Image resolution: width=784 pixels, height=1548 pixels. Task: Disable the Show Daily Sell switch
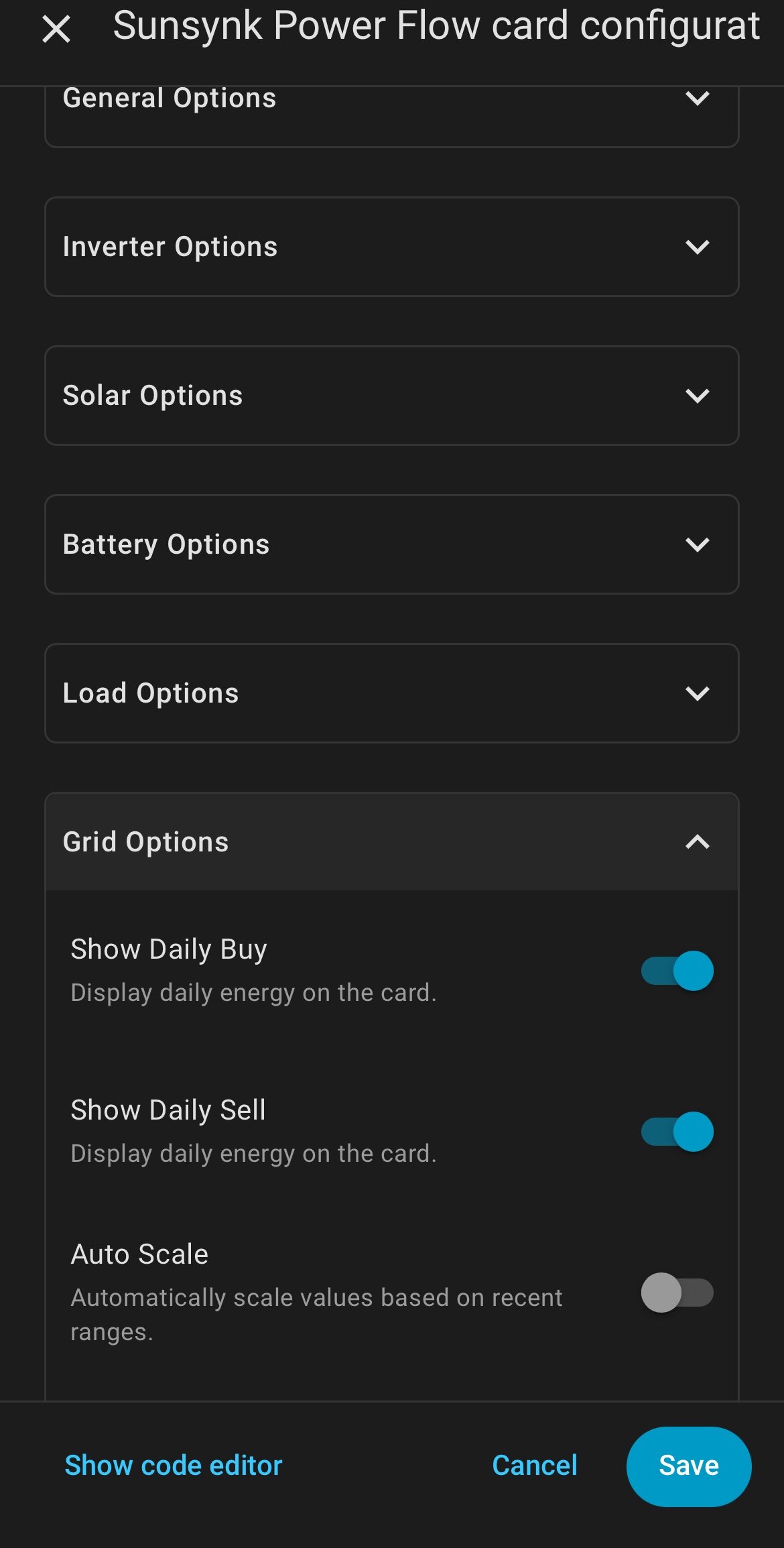[677, 1132]
